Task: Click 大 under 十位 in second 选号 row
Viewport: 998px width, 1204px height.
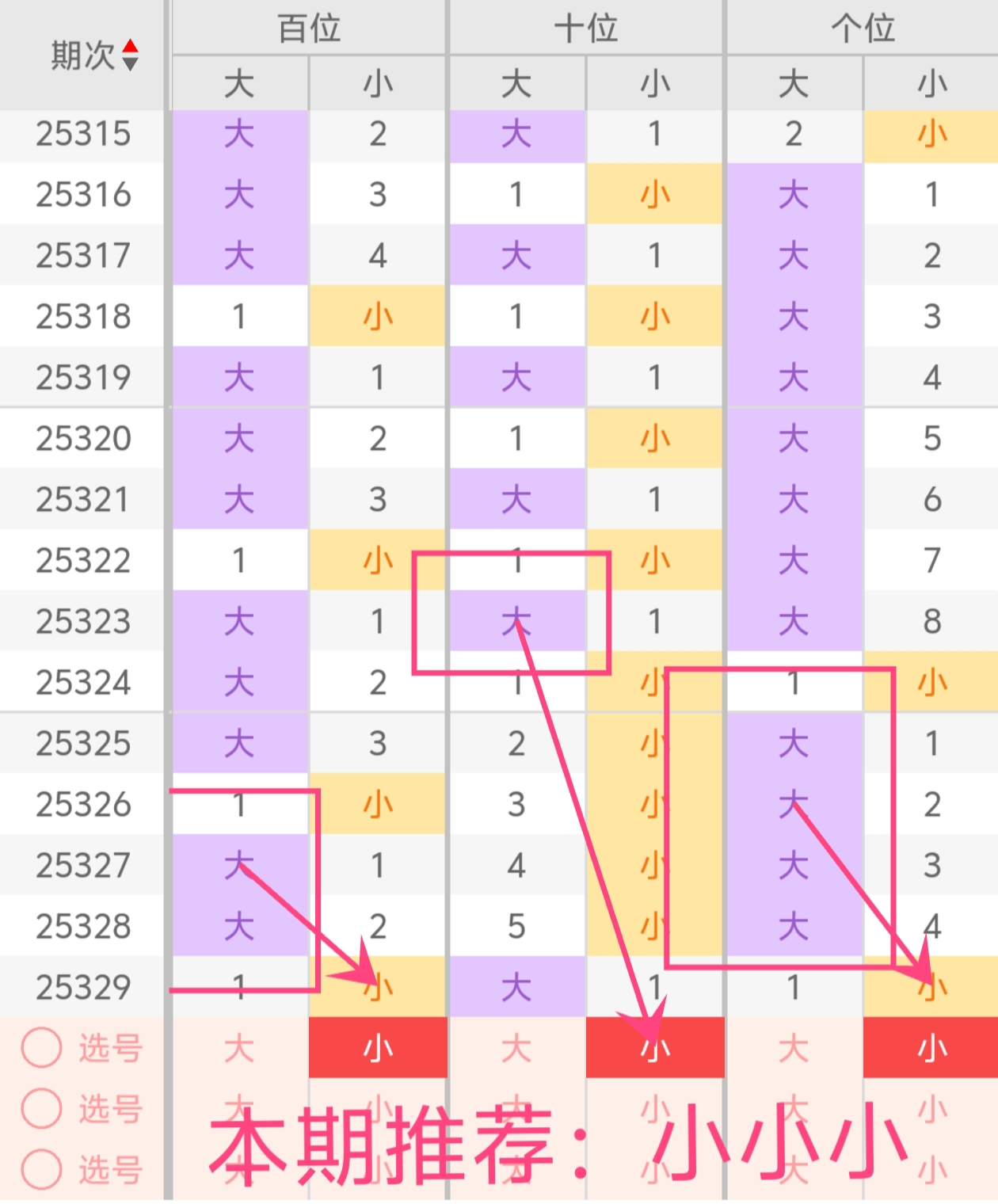Action: pos(516,1109)
